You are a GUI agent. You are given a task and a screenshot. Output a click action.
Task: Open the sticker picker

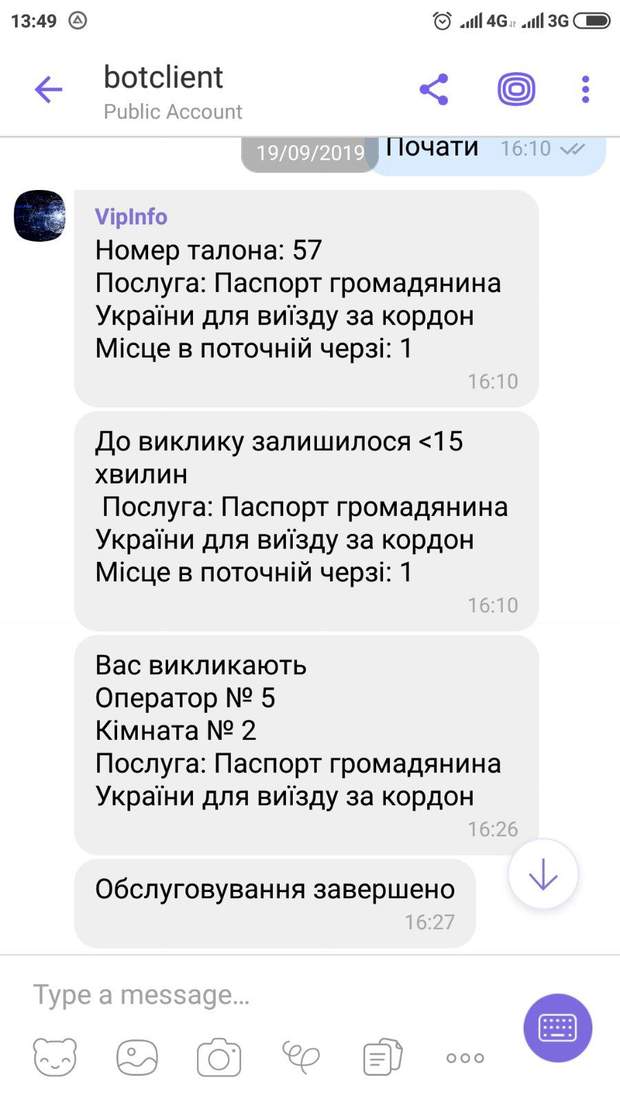point(55,1056)
